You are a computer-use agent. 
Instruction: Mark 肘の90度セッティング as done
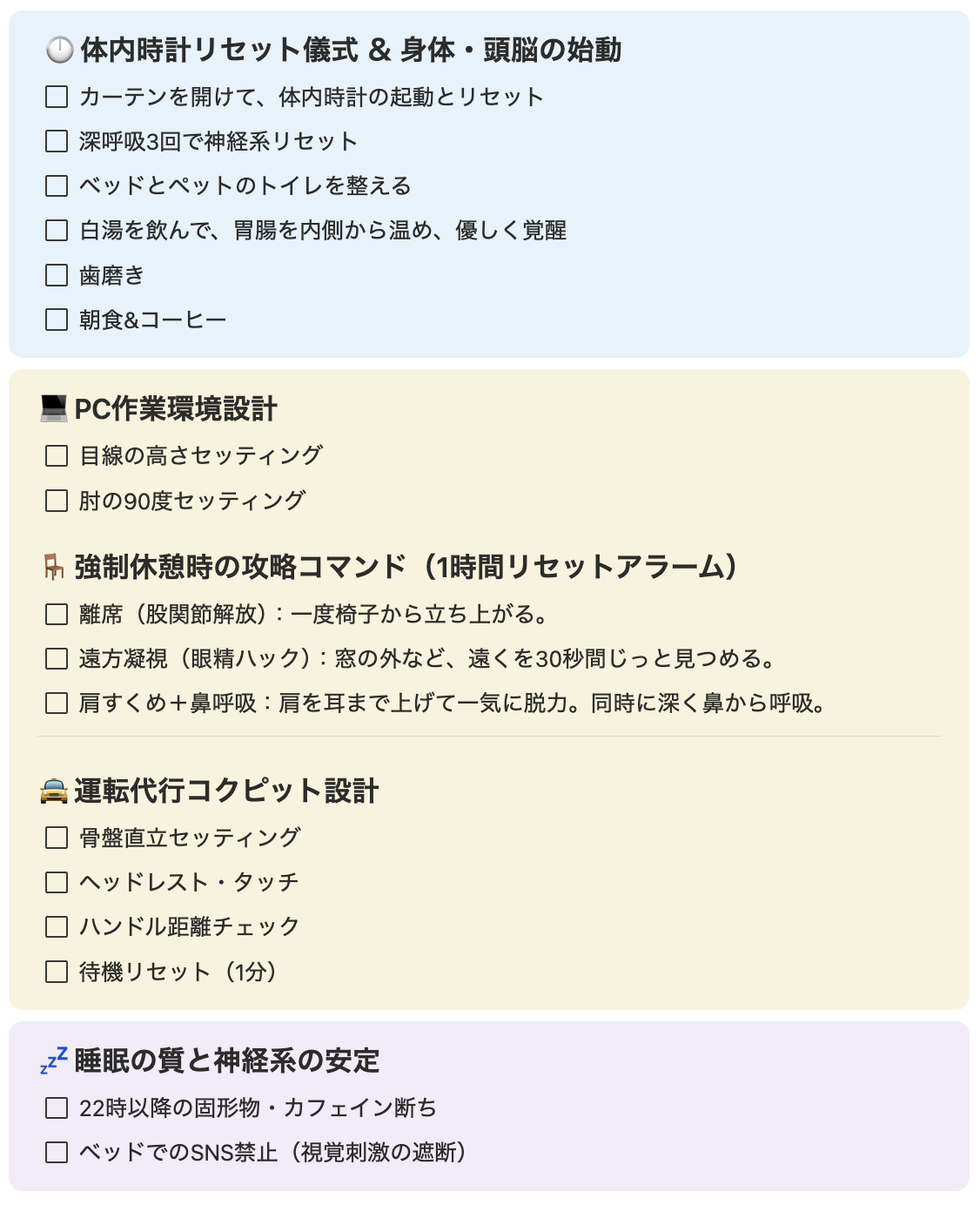pos(57,501)
